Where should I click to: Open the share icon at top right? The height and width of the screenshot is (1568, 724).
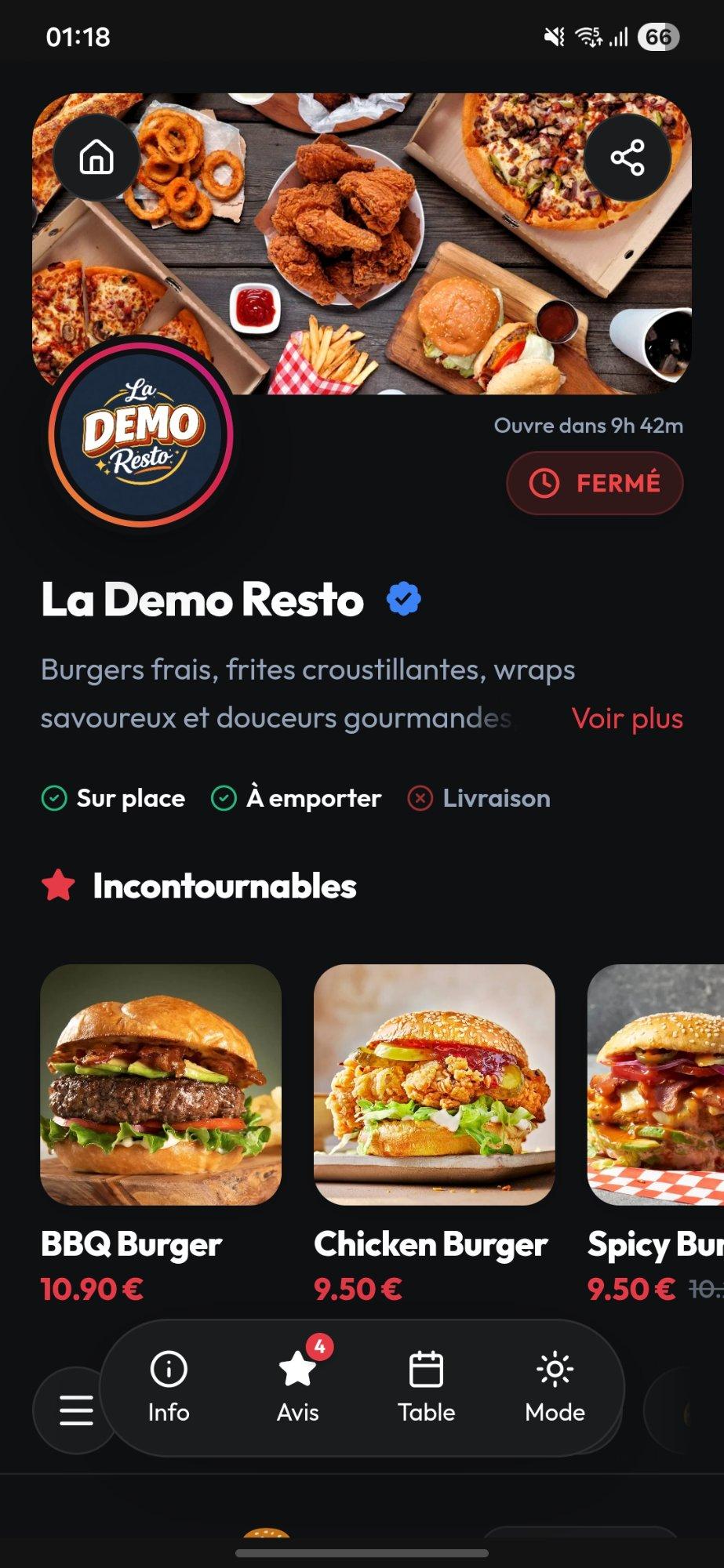click(628, 158)
